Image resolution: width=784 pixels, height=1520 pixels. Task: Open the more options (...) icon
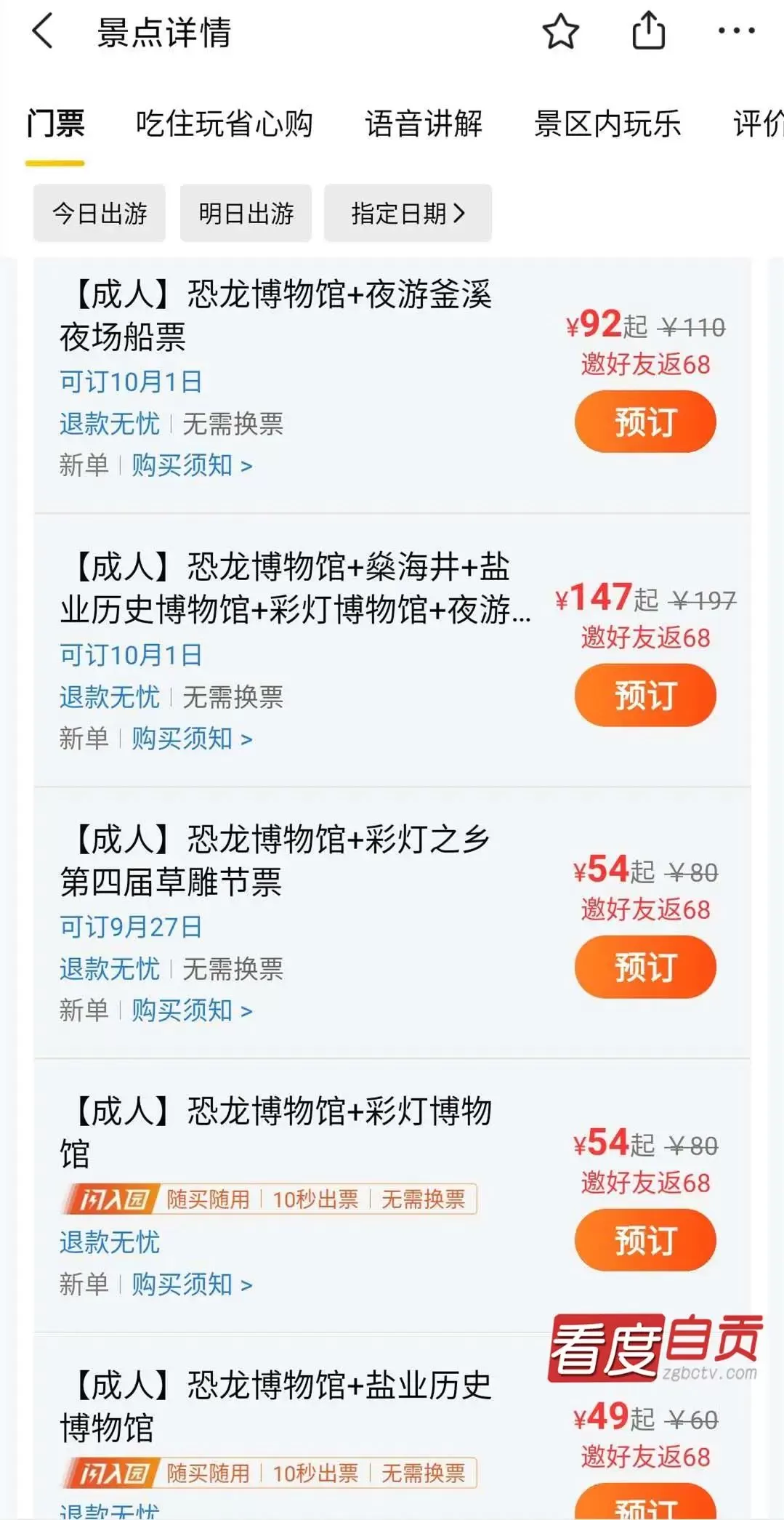[x=735, y=31]
